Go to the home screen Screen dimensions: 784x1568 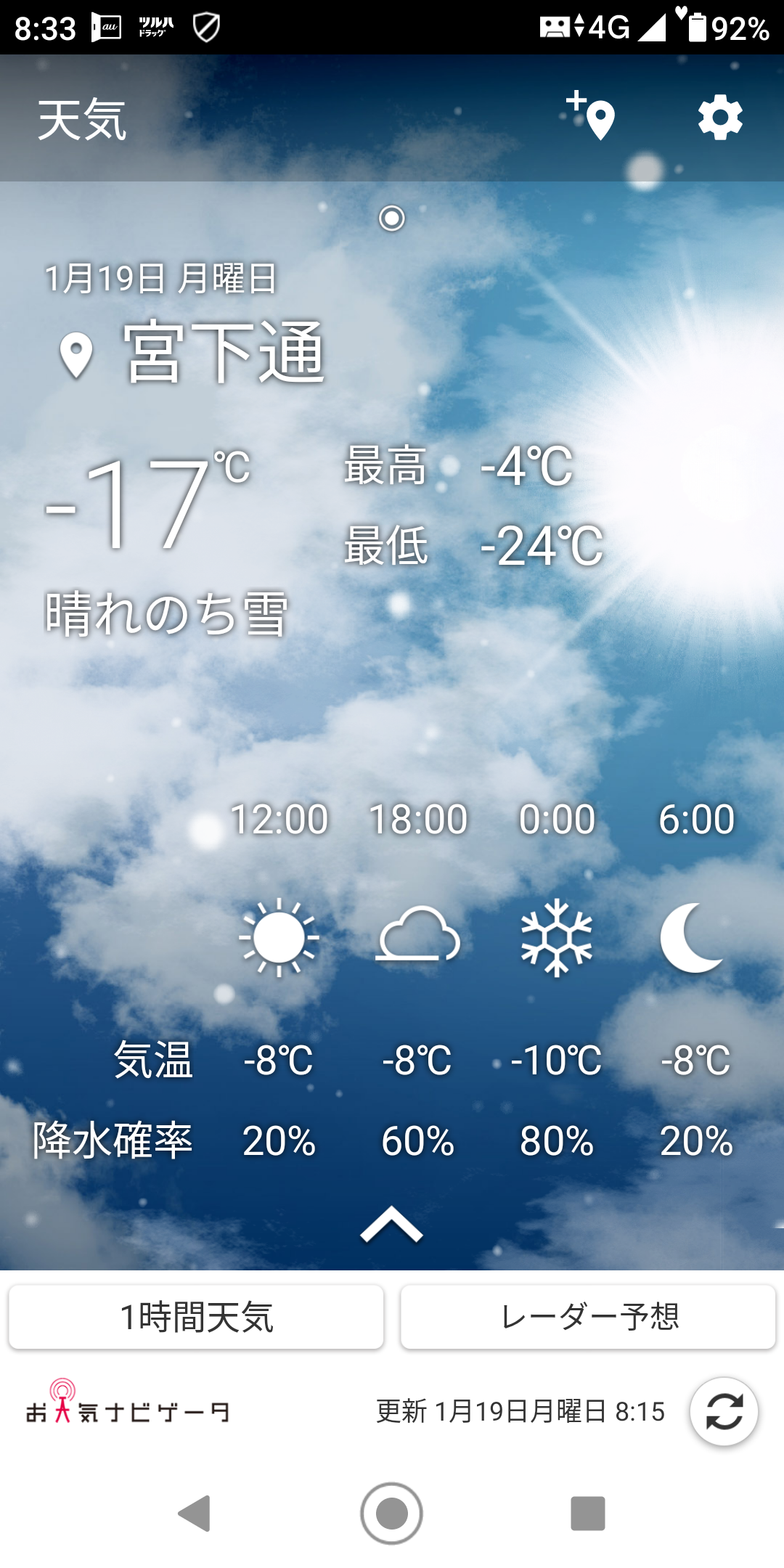pyautogui.click(x=391, y=1514)
